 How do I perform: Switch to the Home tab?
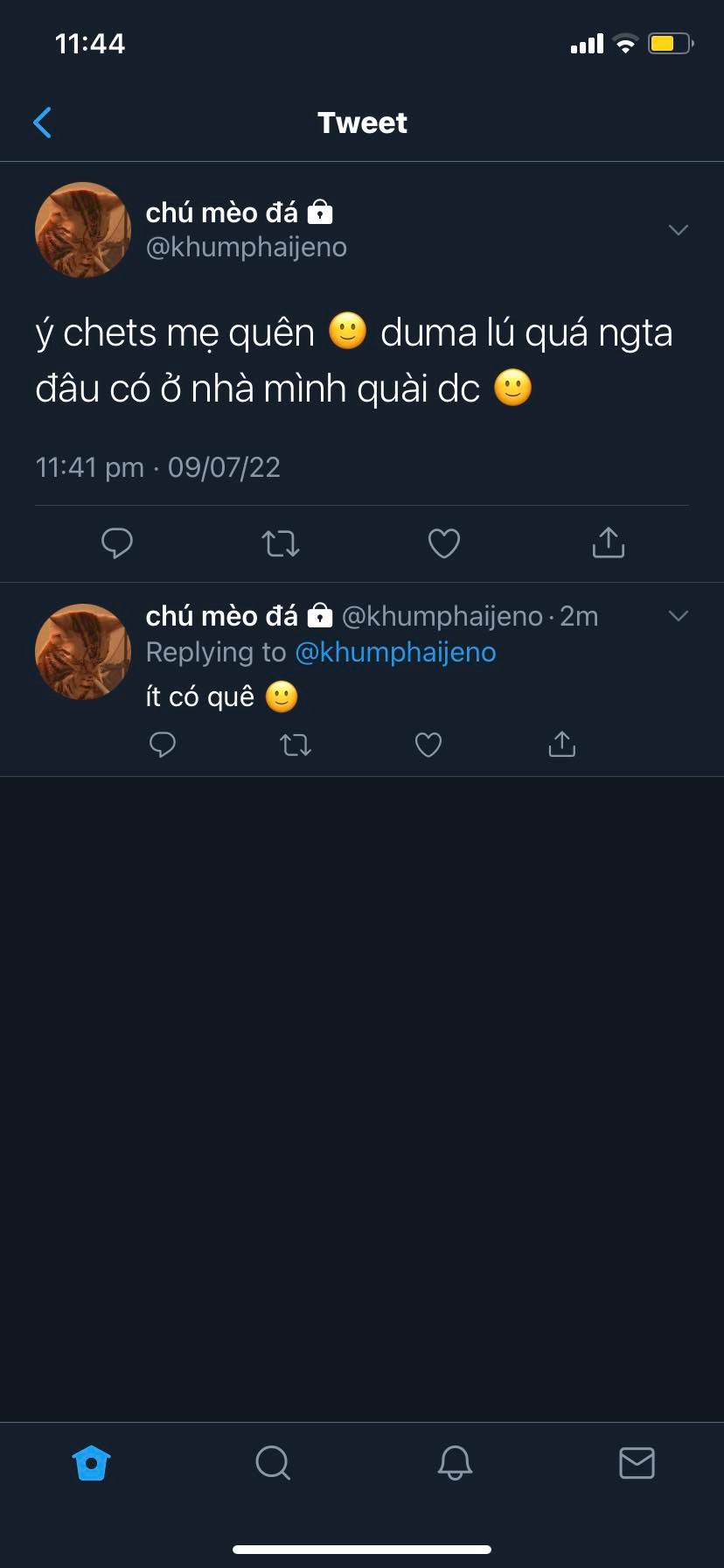pos(91,1462)
